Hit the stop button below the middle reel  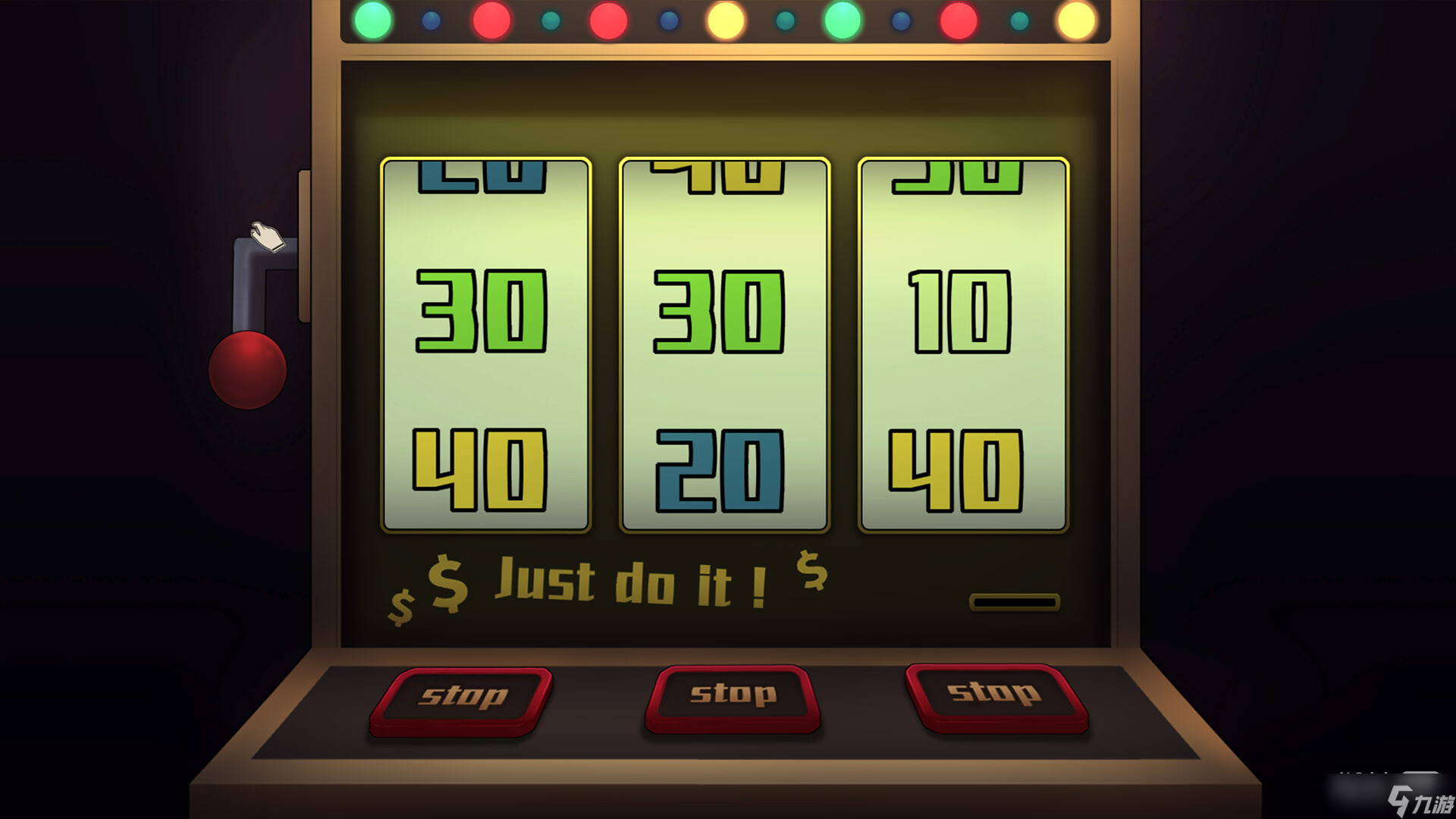tap(733, 696)
